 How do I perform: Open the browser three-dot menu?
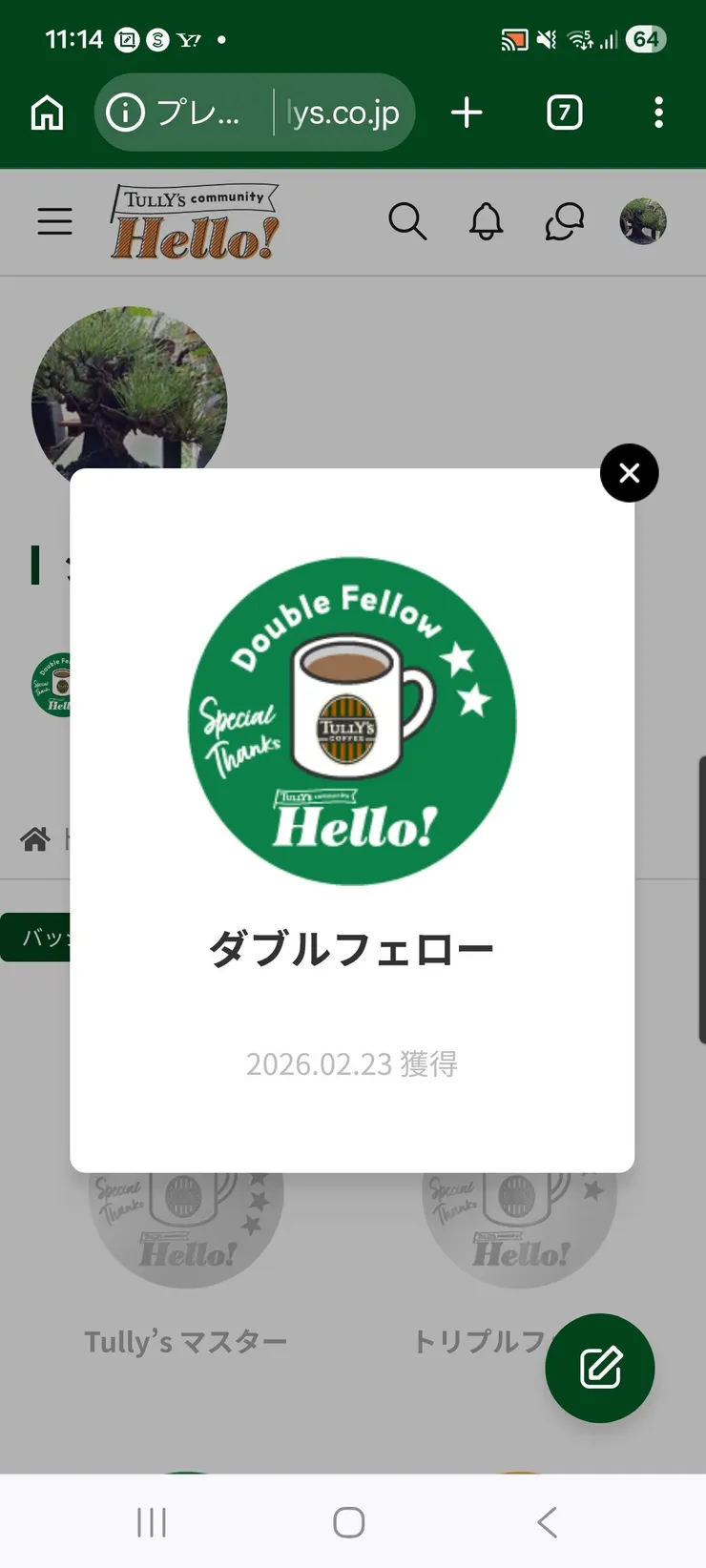657,112
